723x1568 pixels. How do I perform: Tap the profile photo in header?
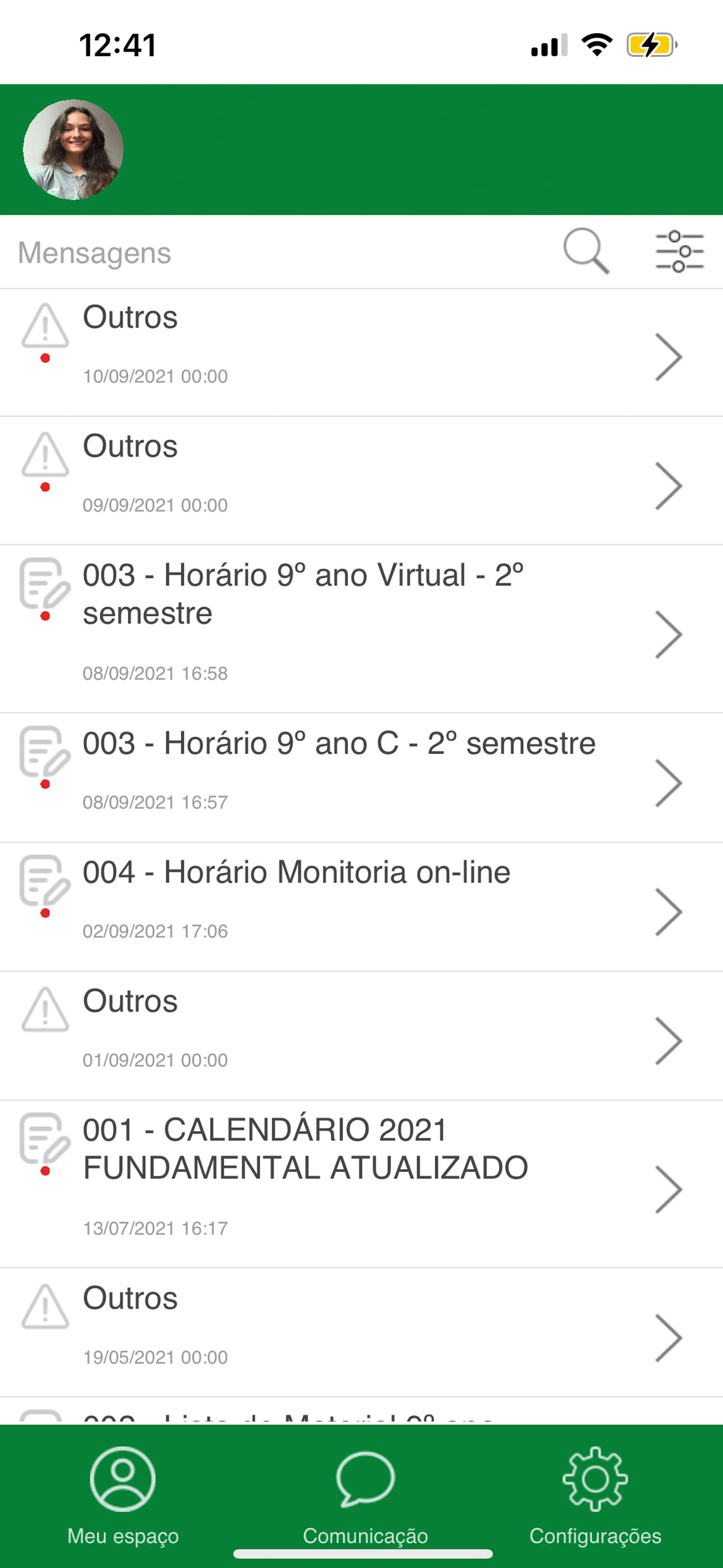[73, 150]
